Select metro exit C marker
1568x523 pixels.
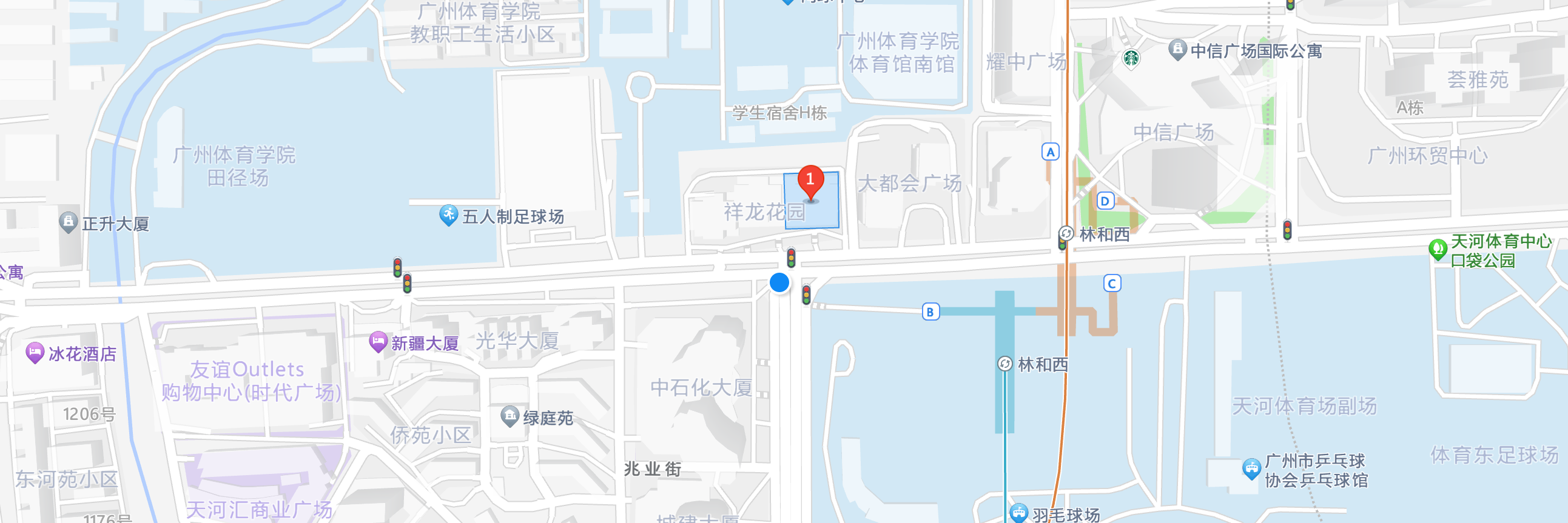tap(1111, 284)
